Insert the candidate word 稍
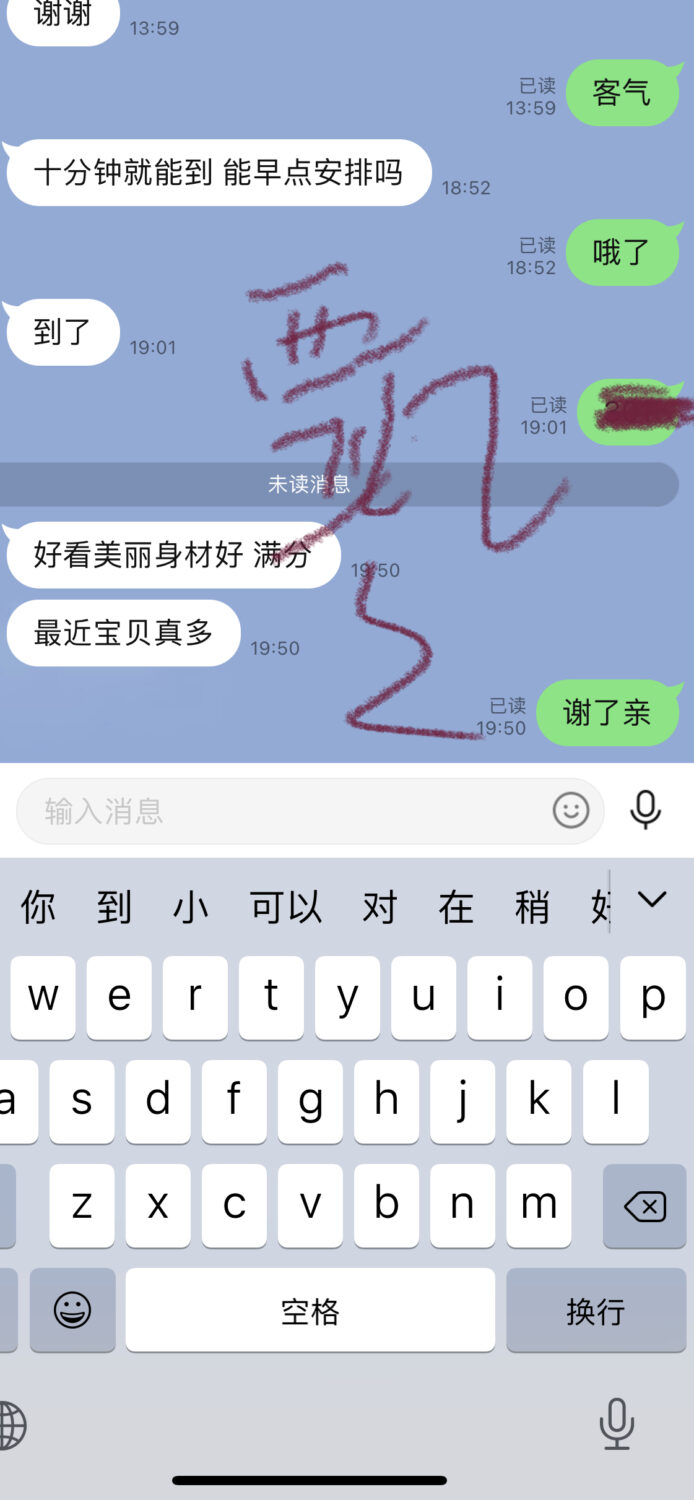 531,907
